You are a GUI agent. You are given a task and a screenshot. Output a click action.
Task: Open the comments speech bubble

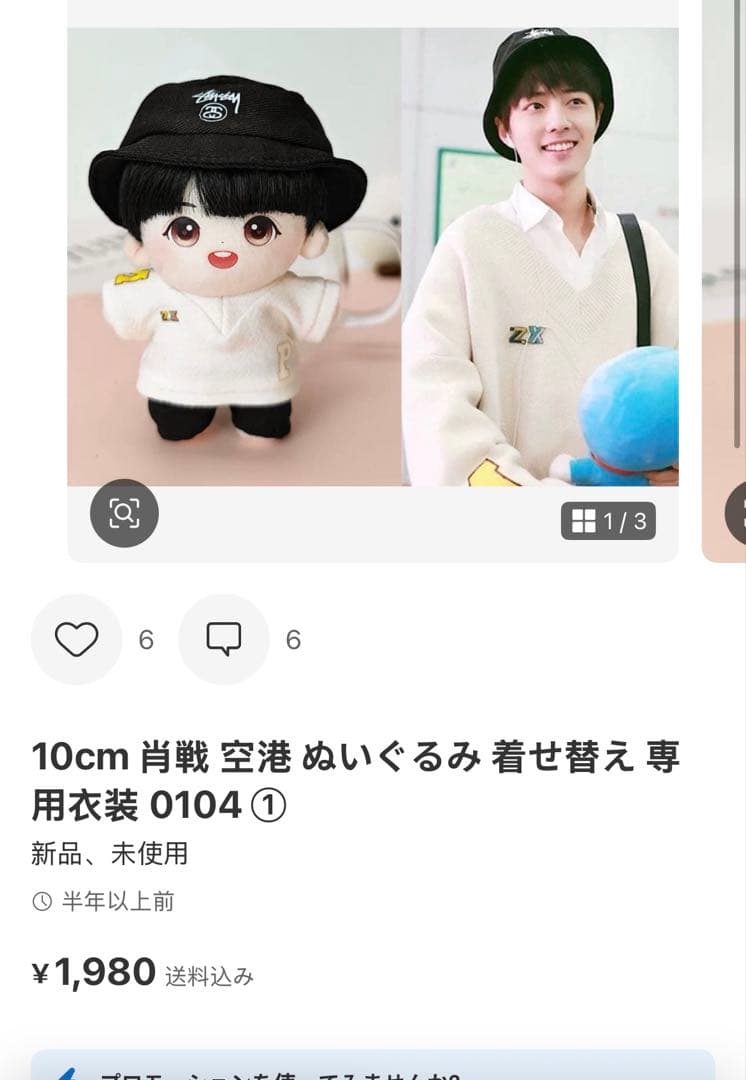click(224, 639)
